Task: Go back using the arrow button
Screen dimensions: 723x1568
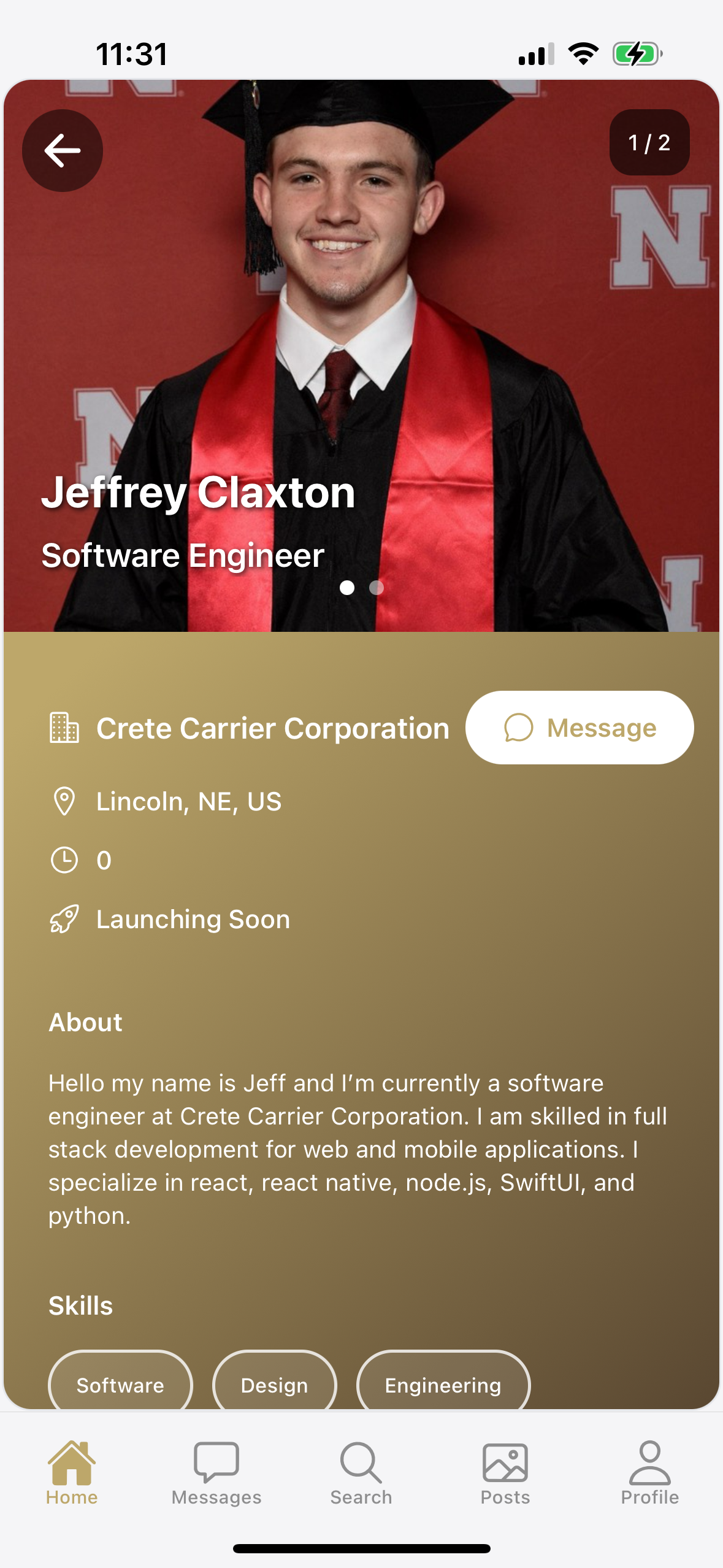Action: click(x=63, y=150)
